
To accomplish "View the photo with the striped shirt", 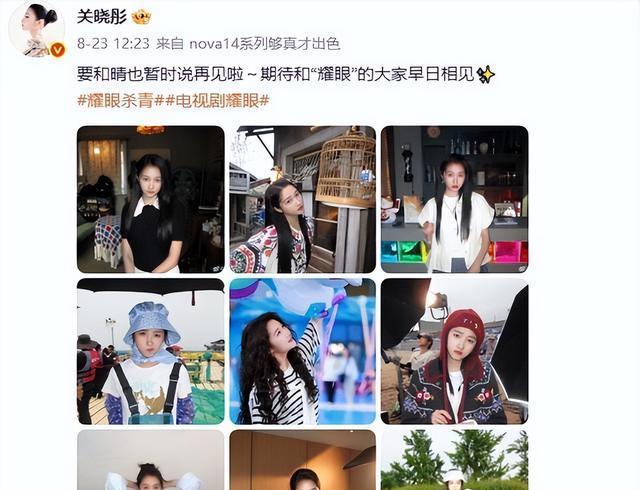I will tap(302, 351).
